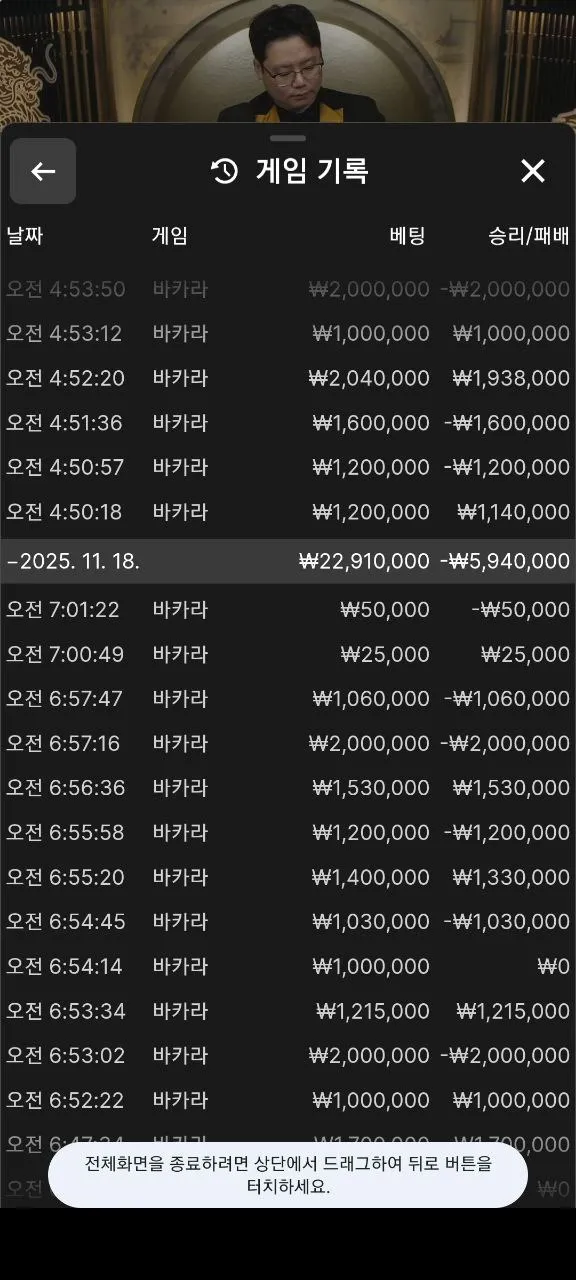
Task: Go back using the arrow button
Action: click(43, 171)
